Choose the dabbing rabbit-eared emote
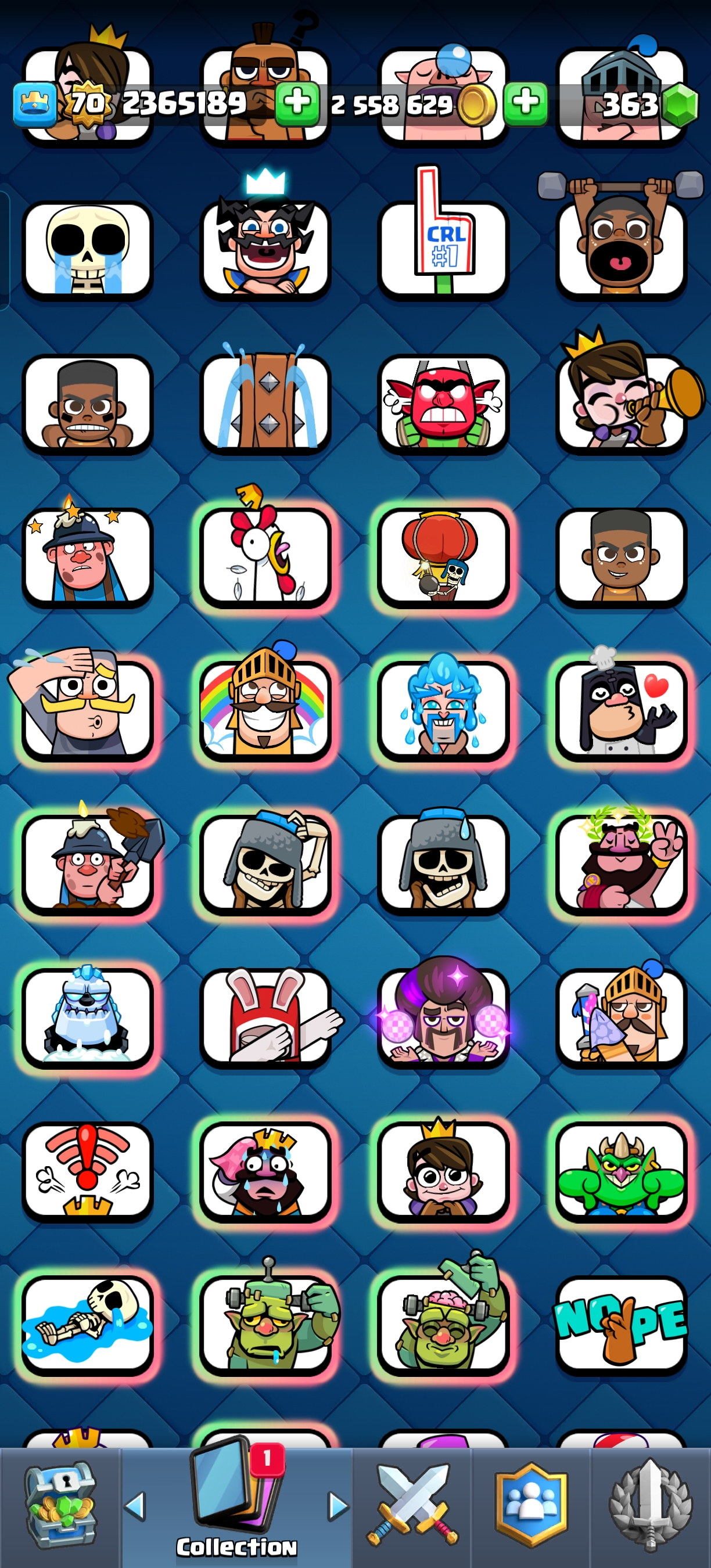The height and width of the screenshot is (1568, 711). click(x=265, y=1017)
